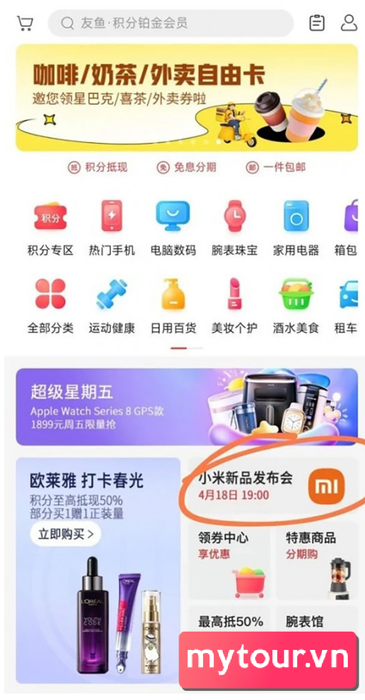Open the 热门手机 category
Viewport: 365px width, 700px height.
coord(112,228)
